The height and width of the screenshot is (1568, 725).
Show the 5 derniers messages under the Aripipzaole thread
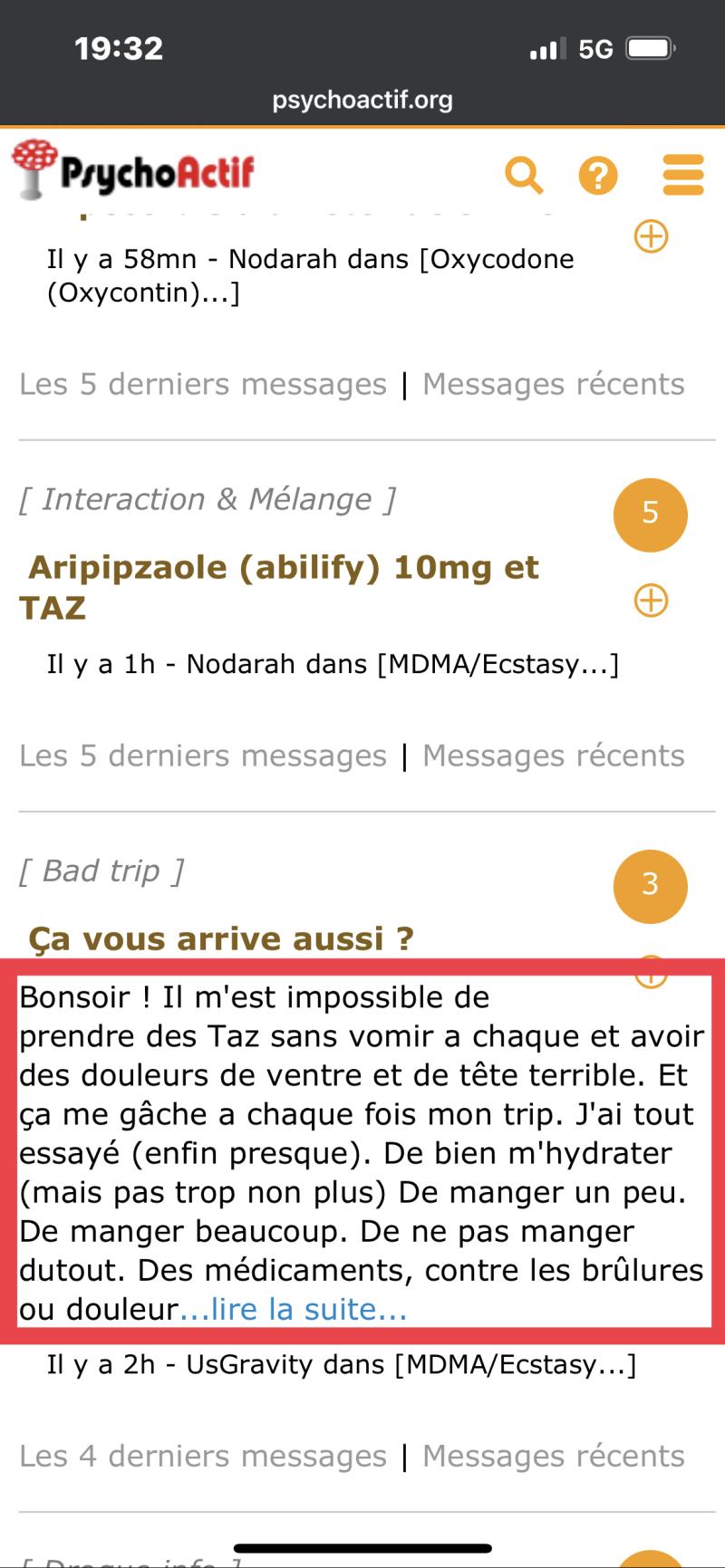pos(203,755)
